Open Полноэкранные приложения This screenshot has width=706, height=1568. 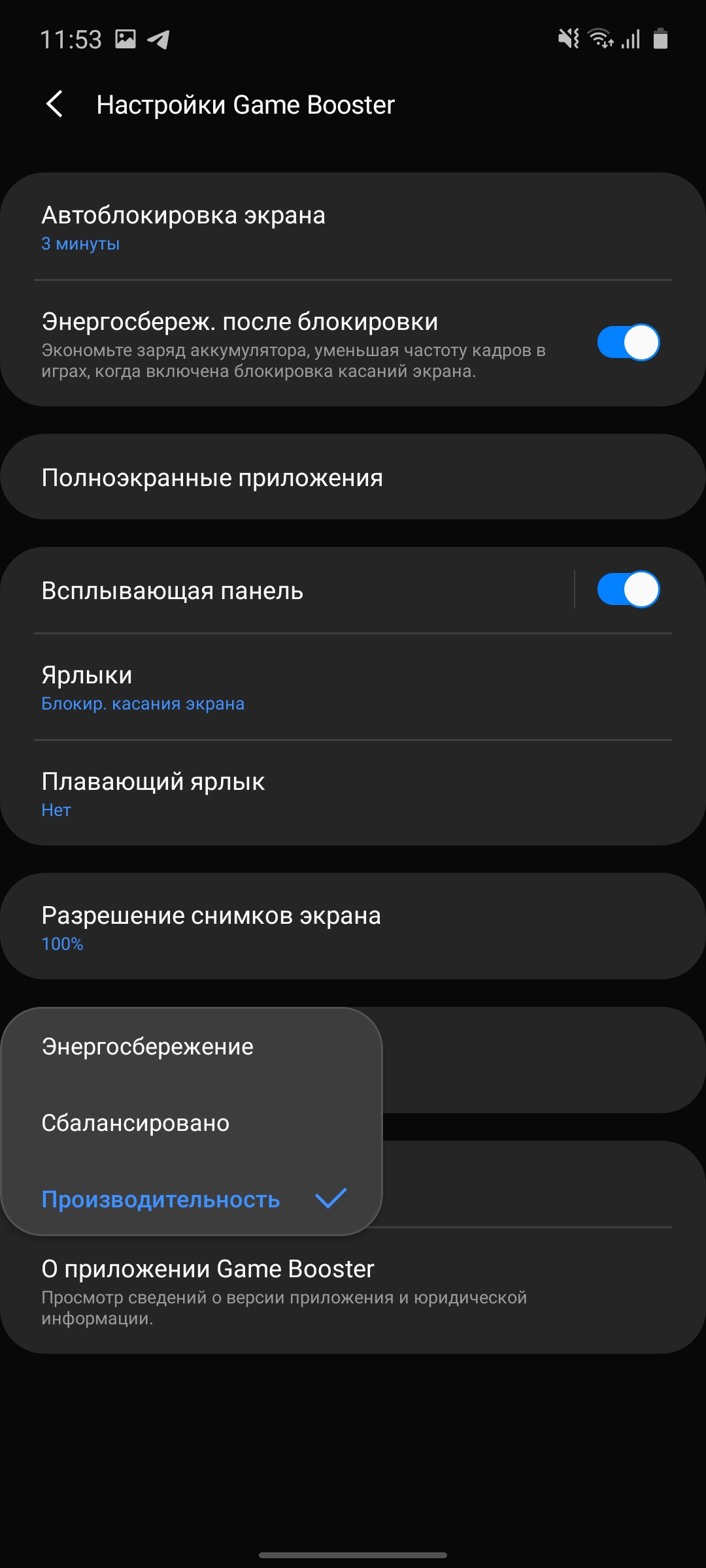tap(353, 478)
